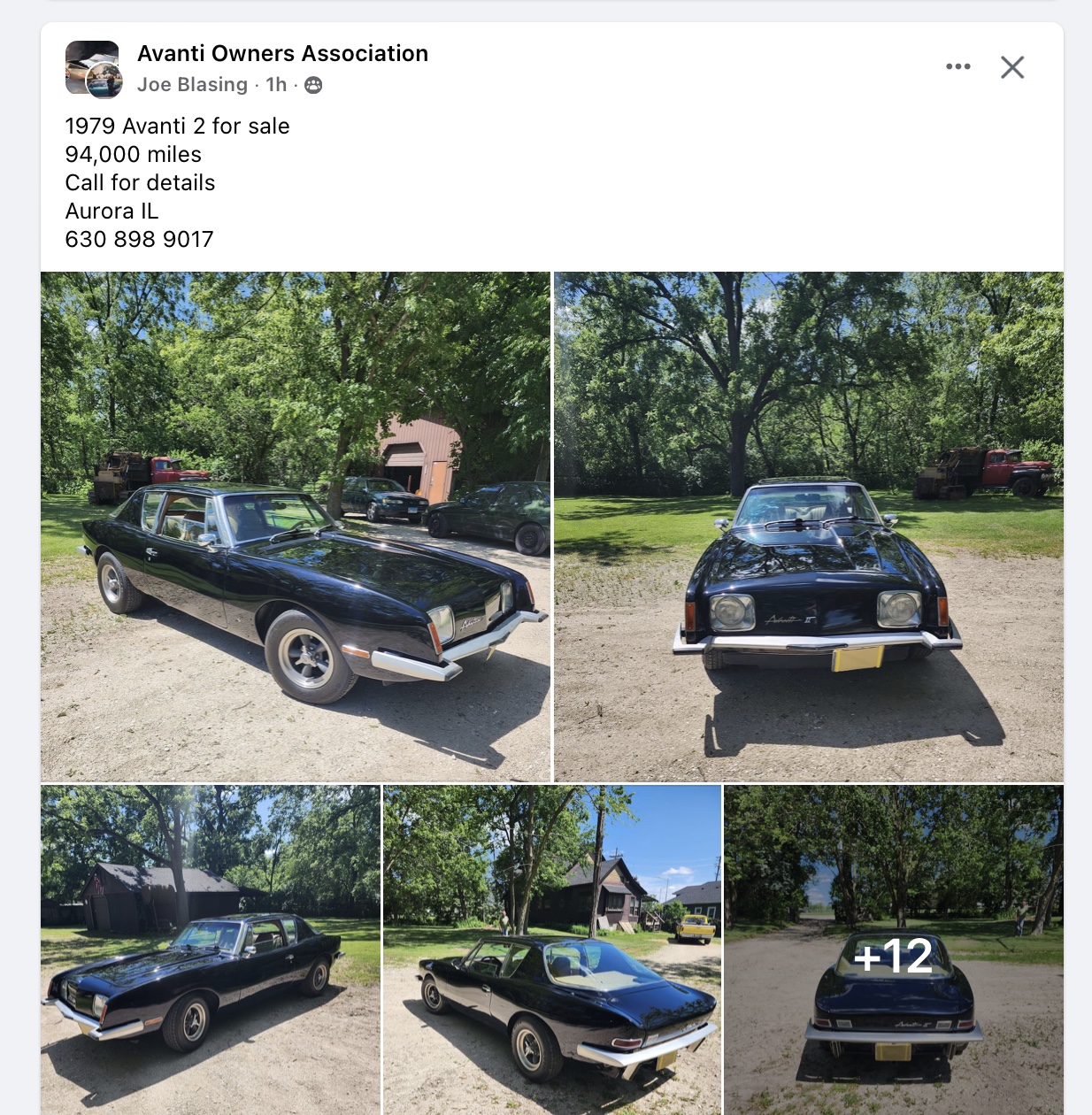Open the post's three-dot options menu
Screen dimensions: 1092x1115
coord(957,67)
